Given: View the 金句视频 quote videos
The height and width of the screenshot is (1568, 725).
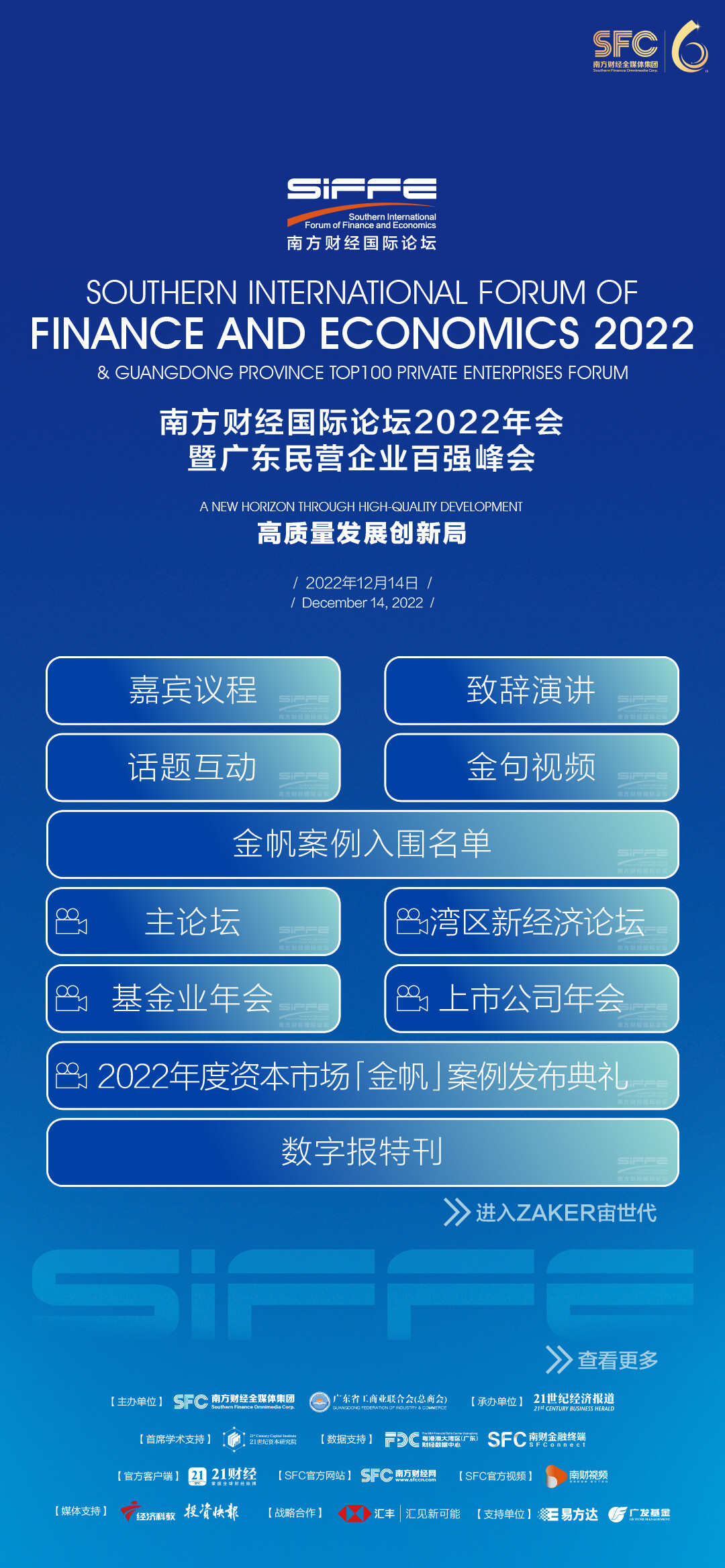Looking at the screenshot, I should pos(531,767).
